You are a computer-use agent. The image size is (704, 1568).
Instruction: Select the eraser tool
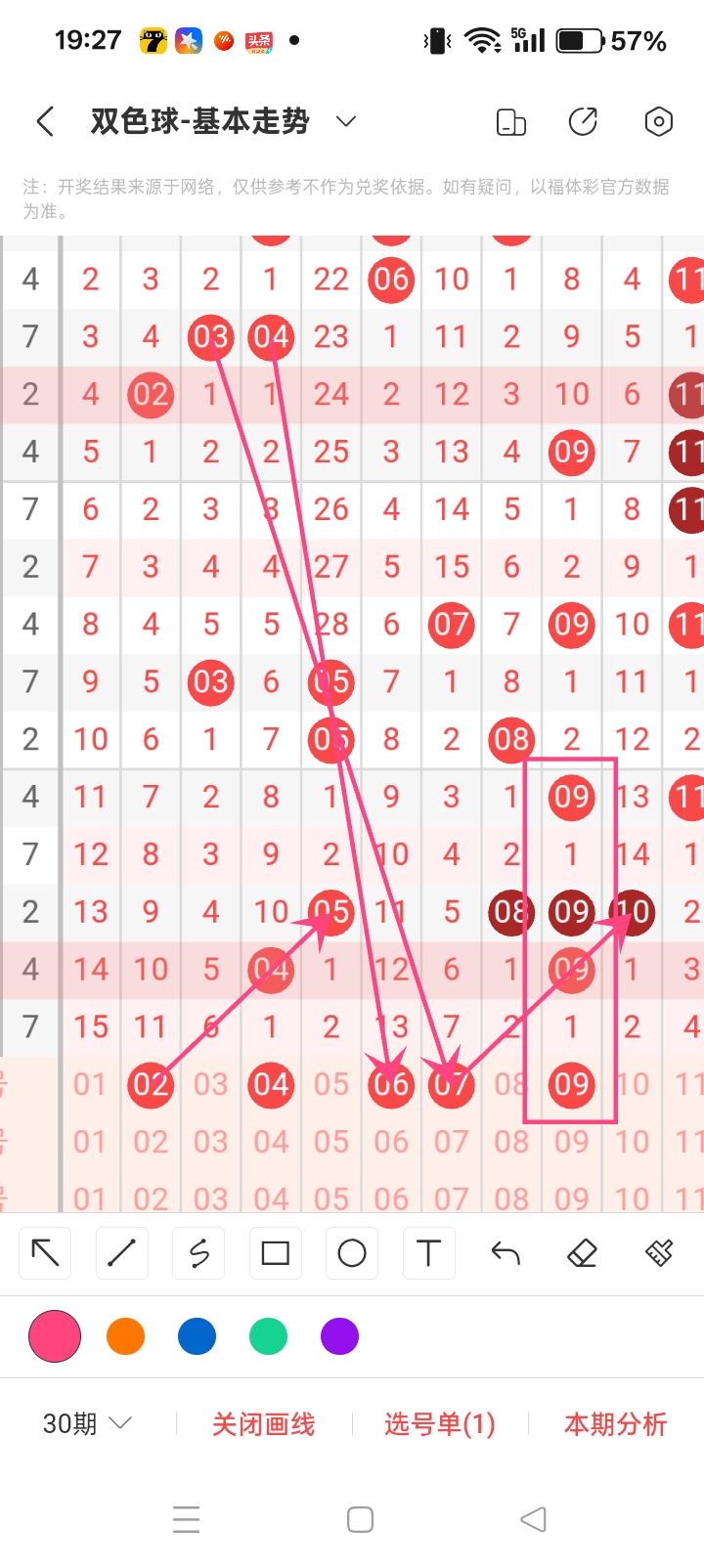tap(582, 1252)
